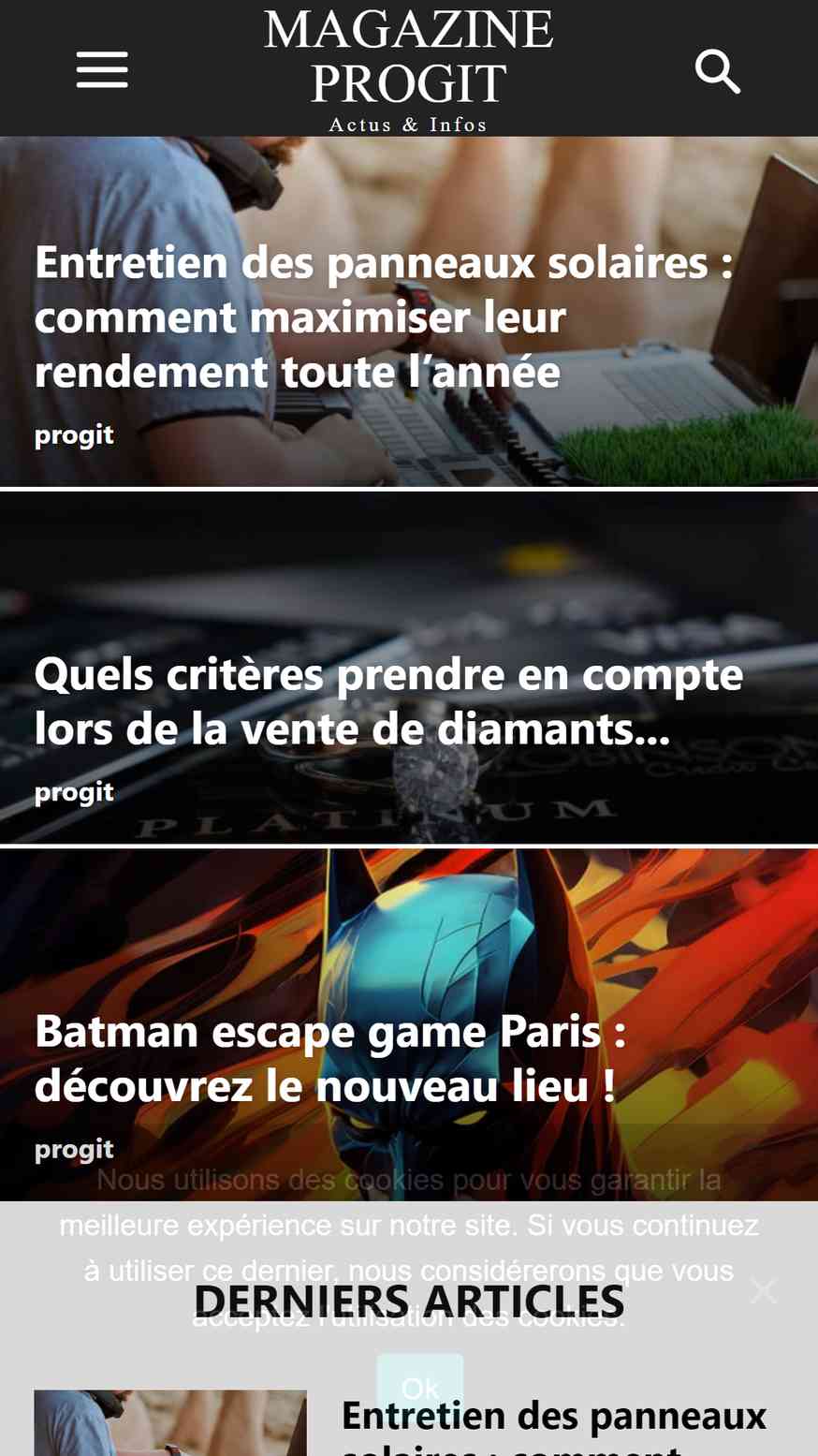
Task: Open the search icon
Action: point(717,71)
